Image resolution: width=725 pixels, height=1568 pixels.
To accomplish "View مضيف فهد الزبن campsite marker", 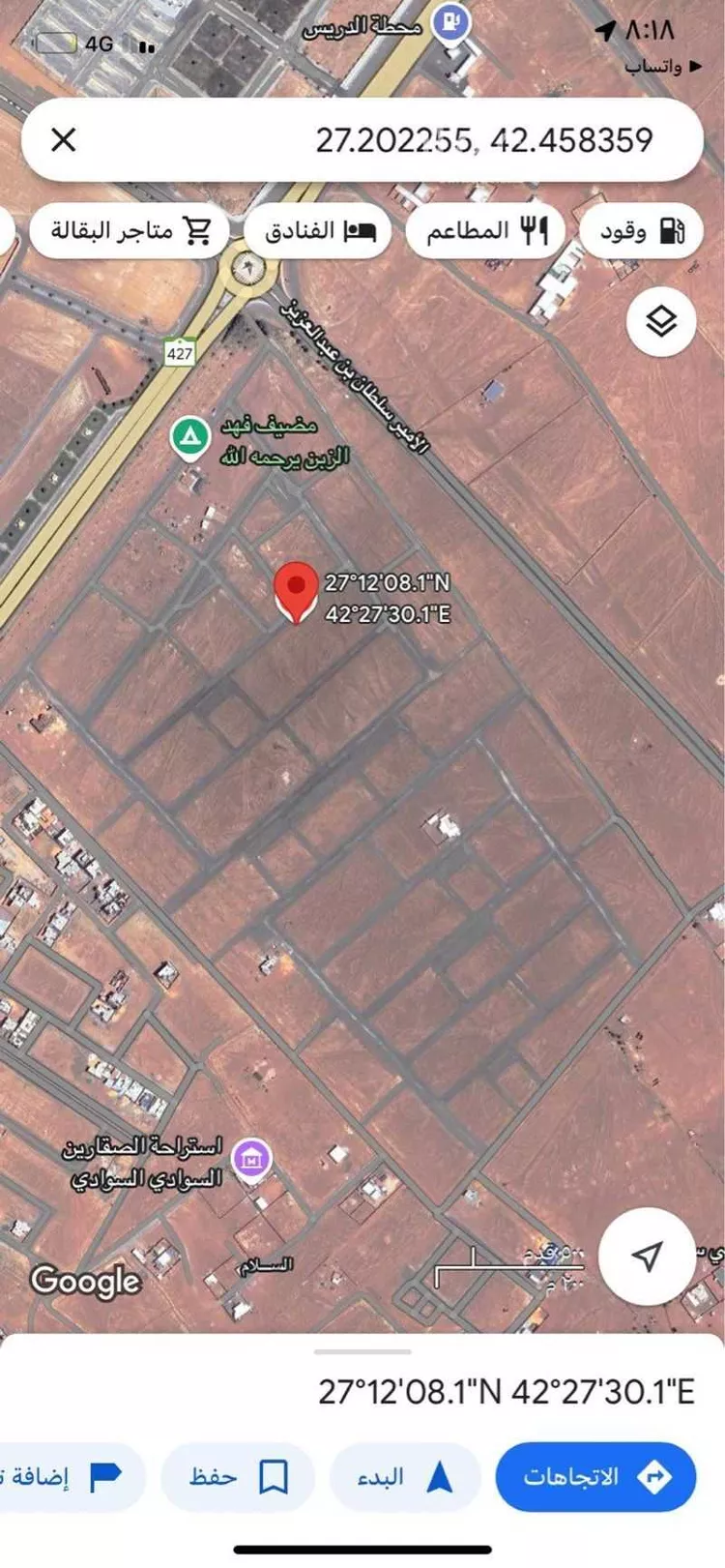I will coord(191,437).
